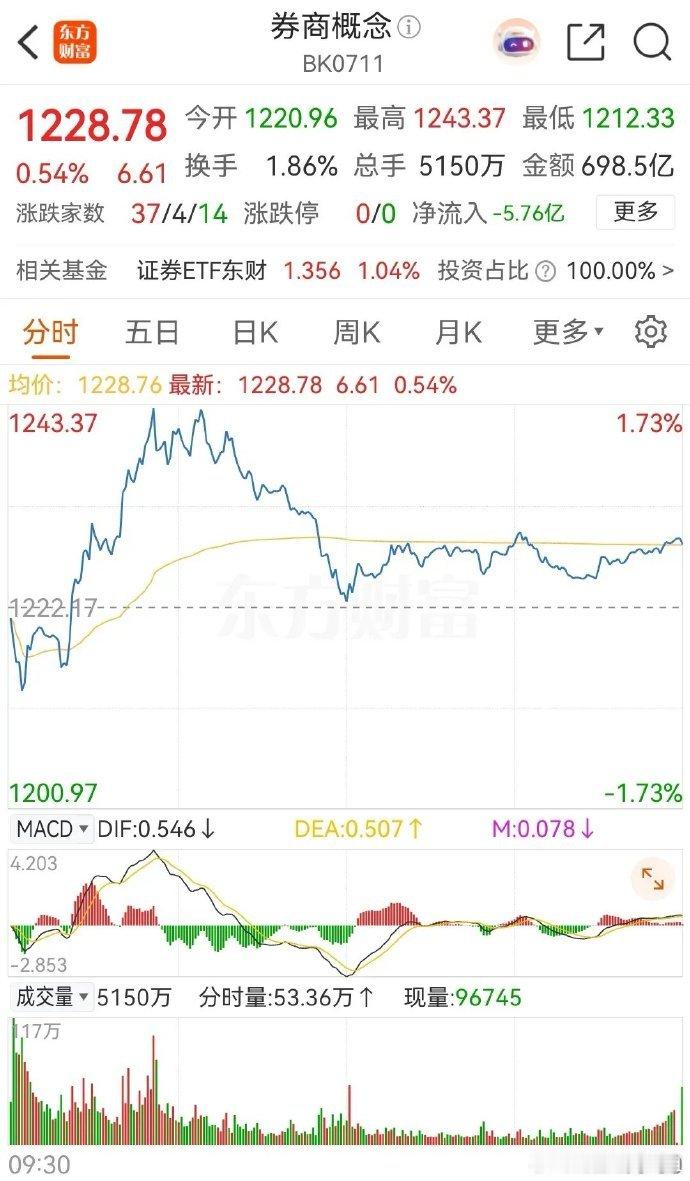
Task: Open the search magnifier icon
Action: (x=652, y=41)
